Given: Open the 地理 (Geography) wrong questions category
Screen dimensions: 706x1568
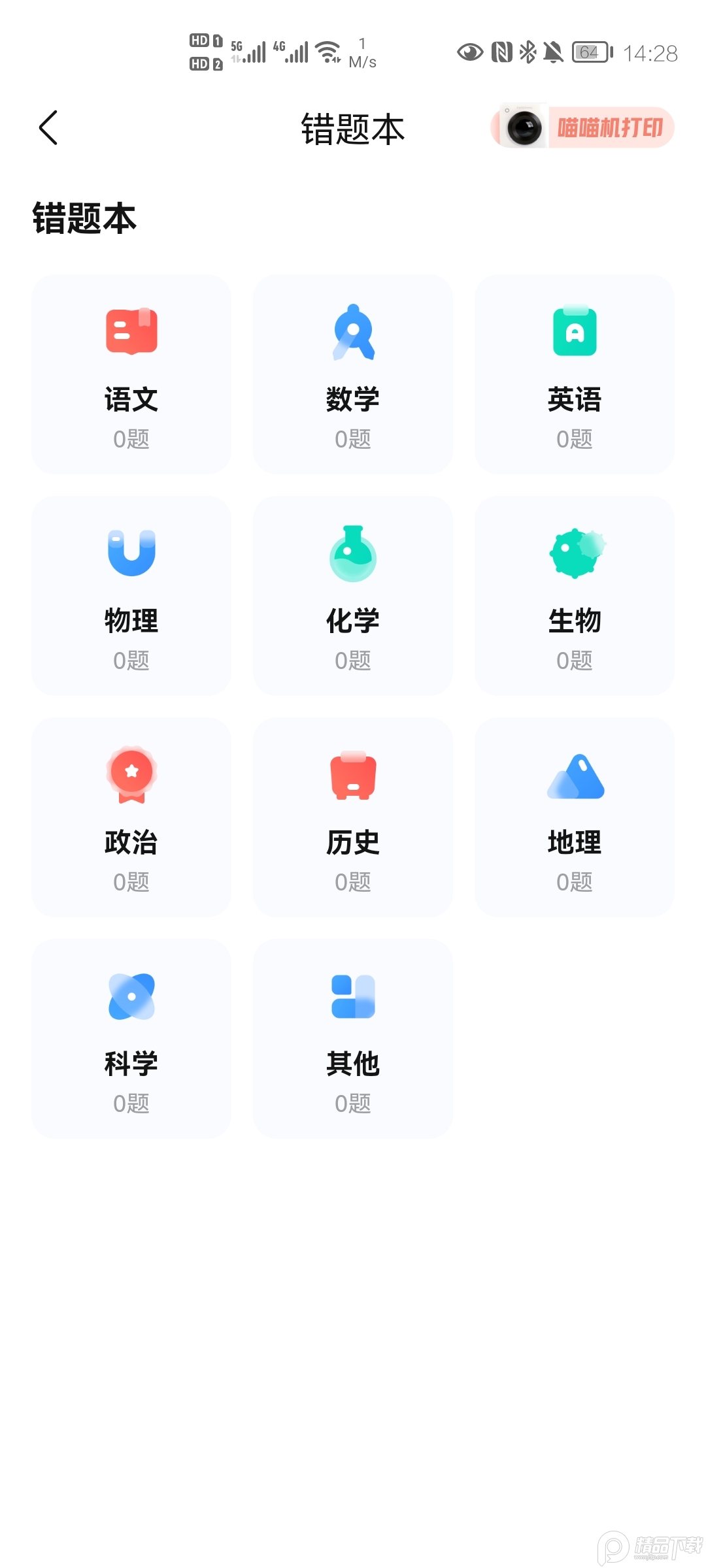Looking at the screenshot, I should (575, 817).
